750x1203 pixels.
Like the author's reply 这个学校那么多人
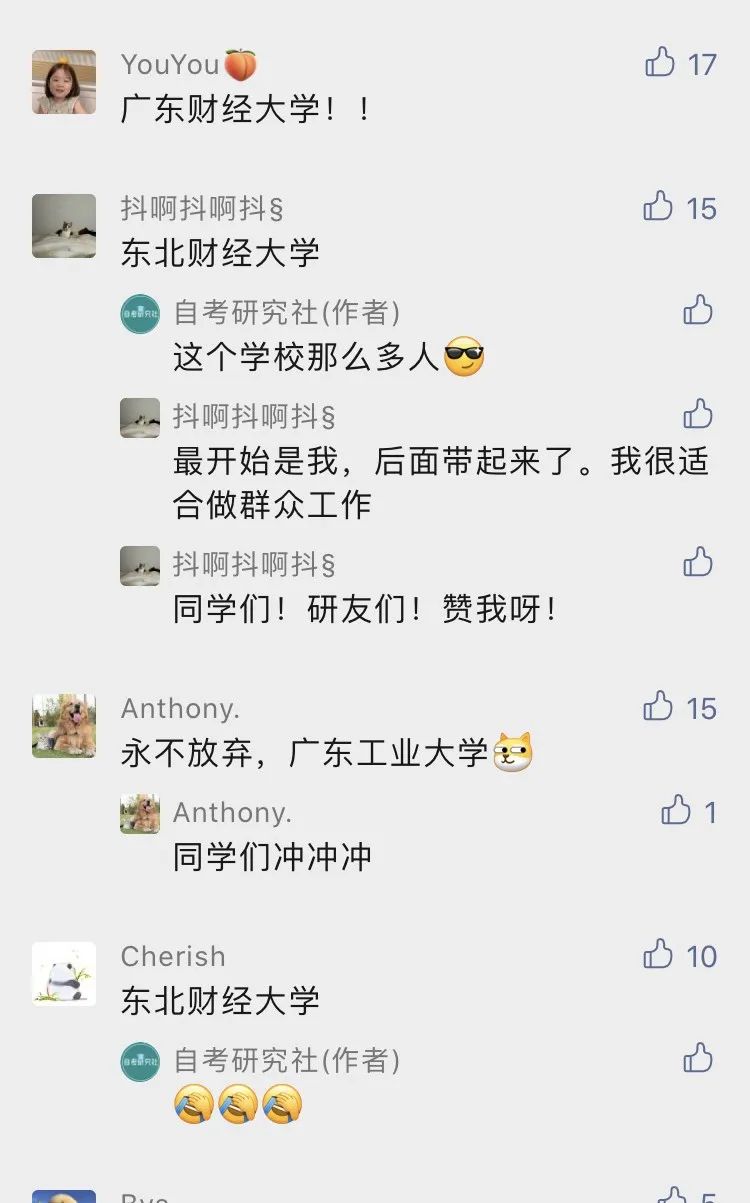698,310
